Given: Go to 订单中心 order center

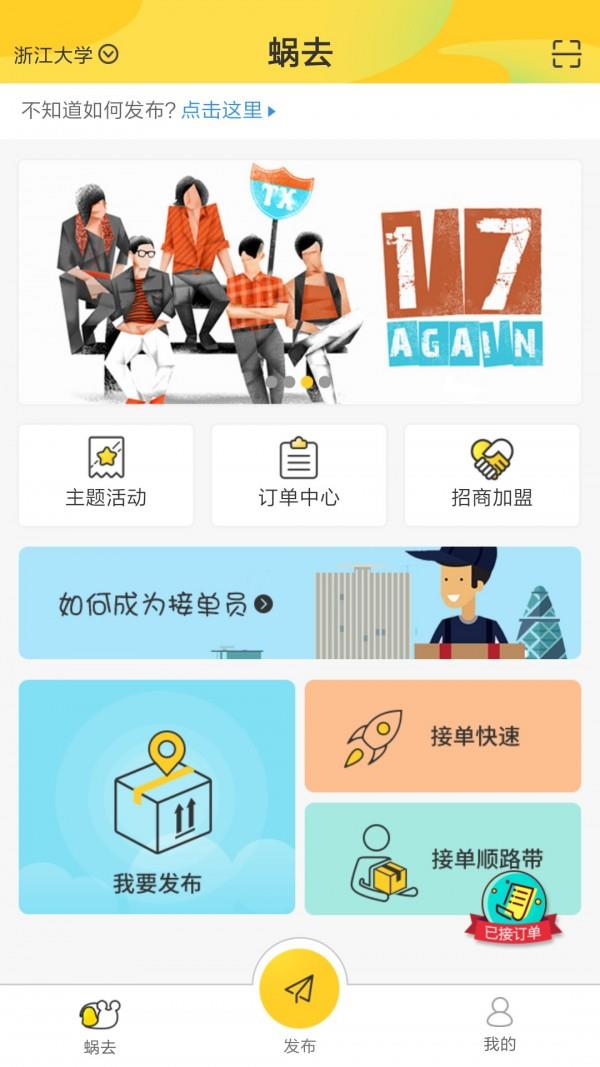Looking at the screenshot, I should click(299, 475).
